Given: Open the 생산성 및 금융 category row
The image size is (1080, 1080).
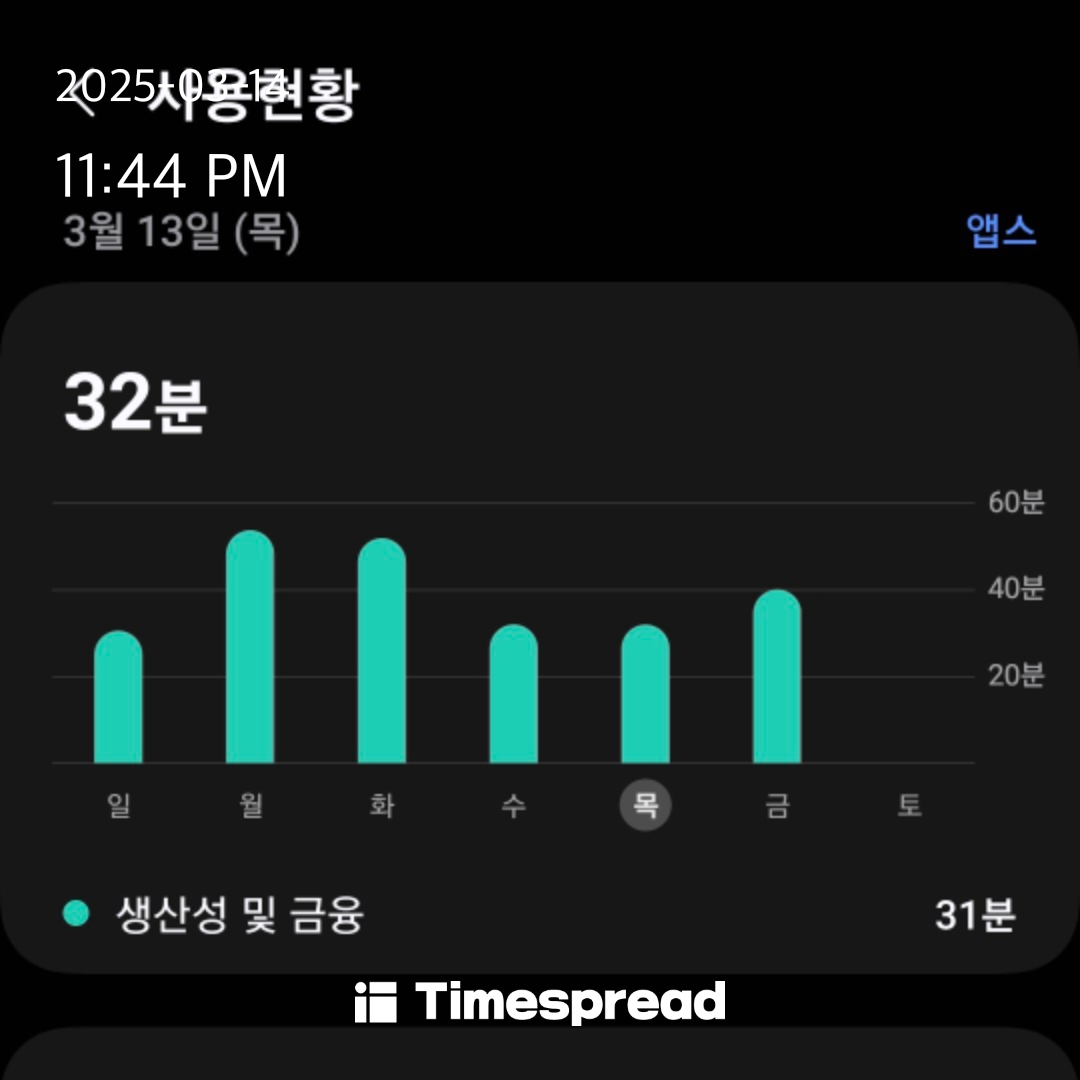Looking at the screenshot, I should click(x=539, y=915).
